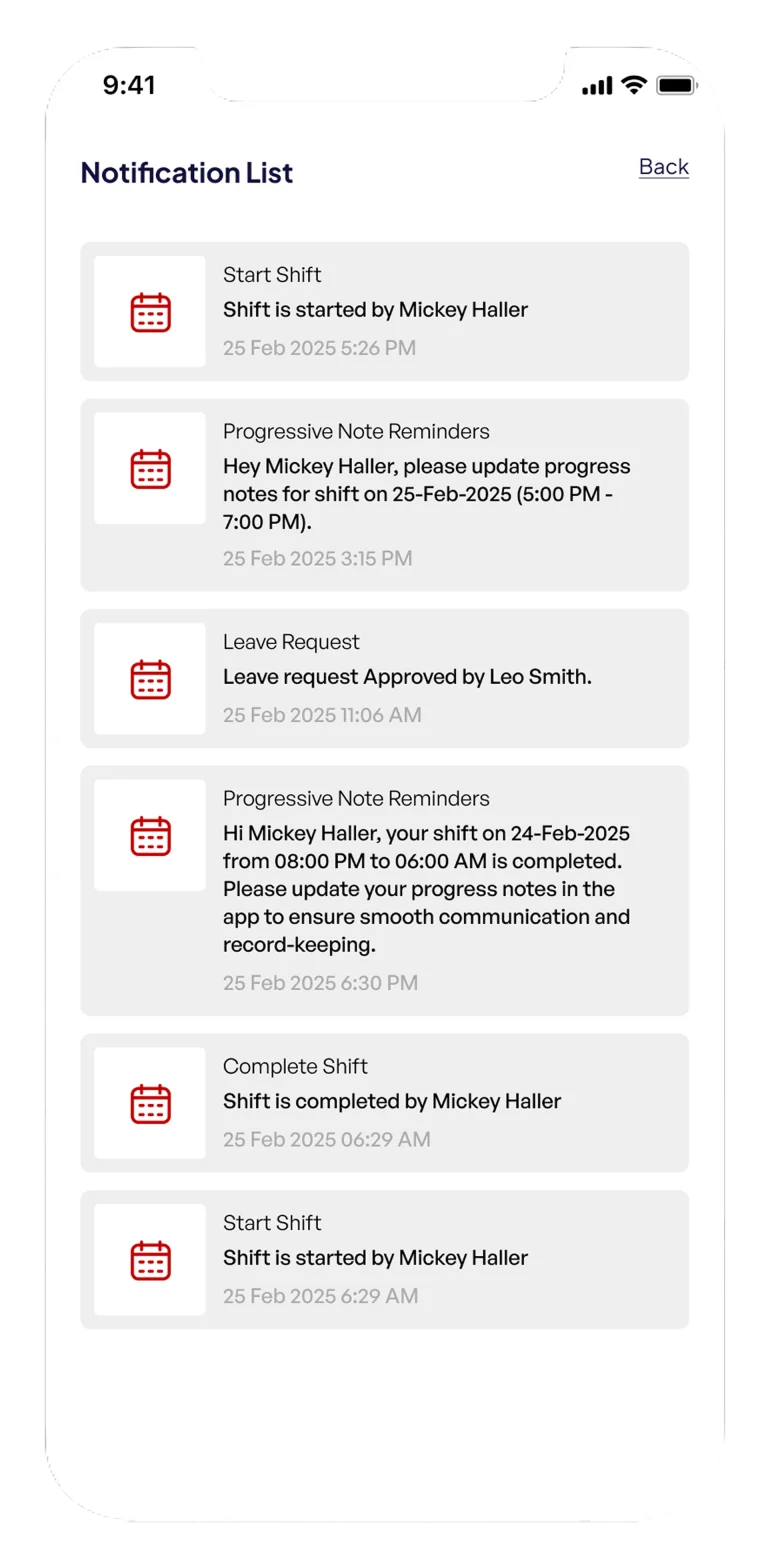Open the progress notes reminder from 3:15 PM
Viewport: 768px width, 1568px height.
pos(384,495)
